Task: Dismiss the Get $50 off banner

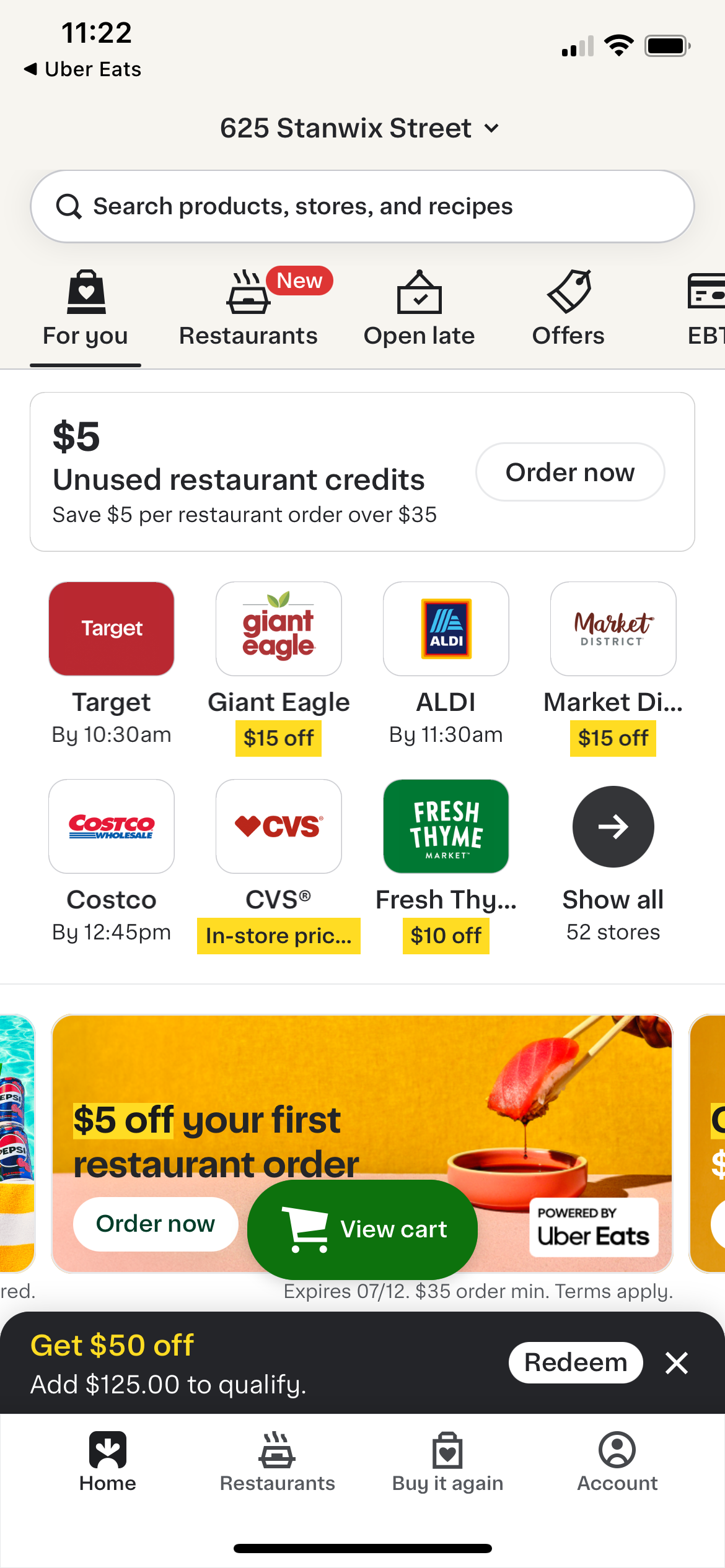Action: coord(677,1362)
